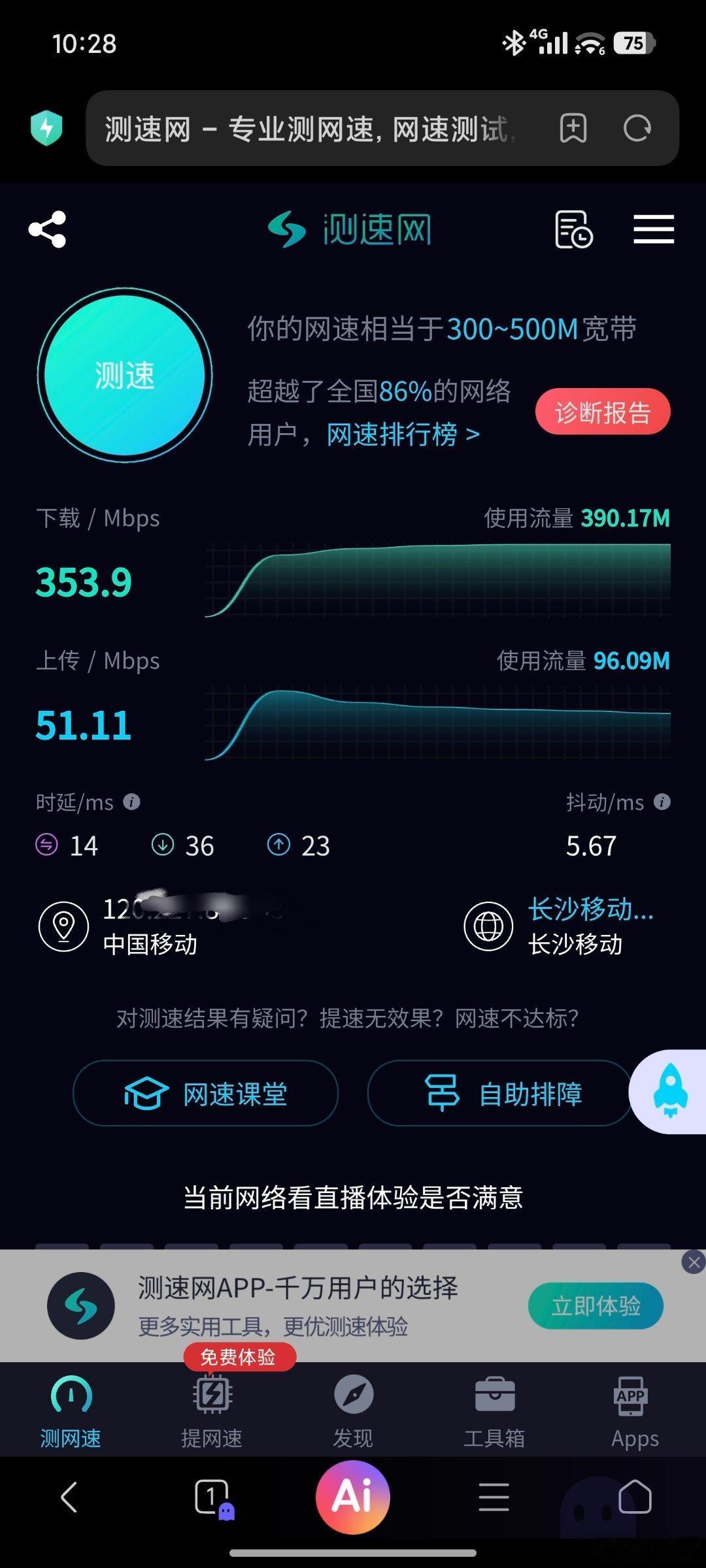This screenshot has width=706, height=1568.
Task: Open the hamburger menu
Action: [654, 230]
